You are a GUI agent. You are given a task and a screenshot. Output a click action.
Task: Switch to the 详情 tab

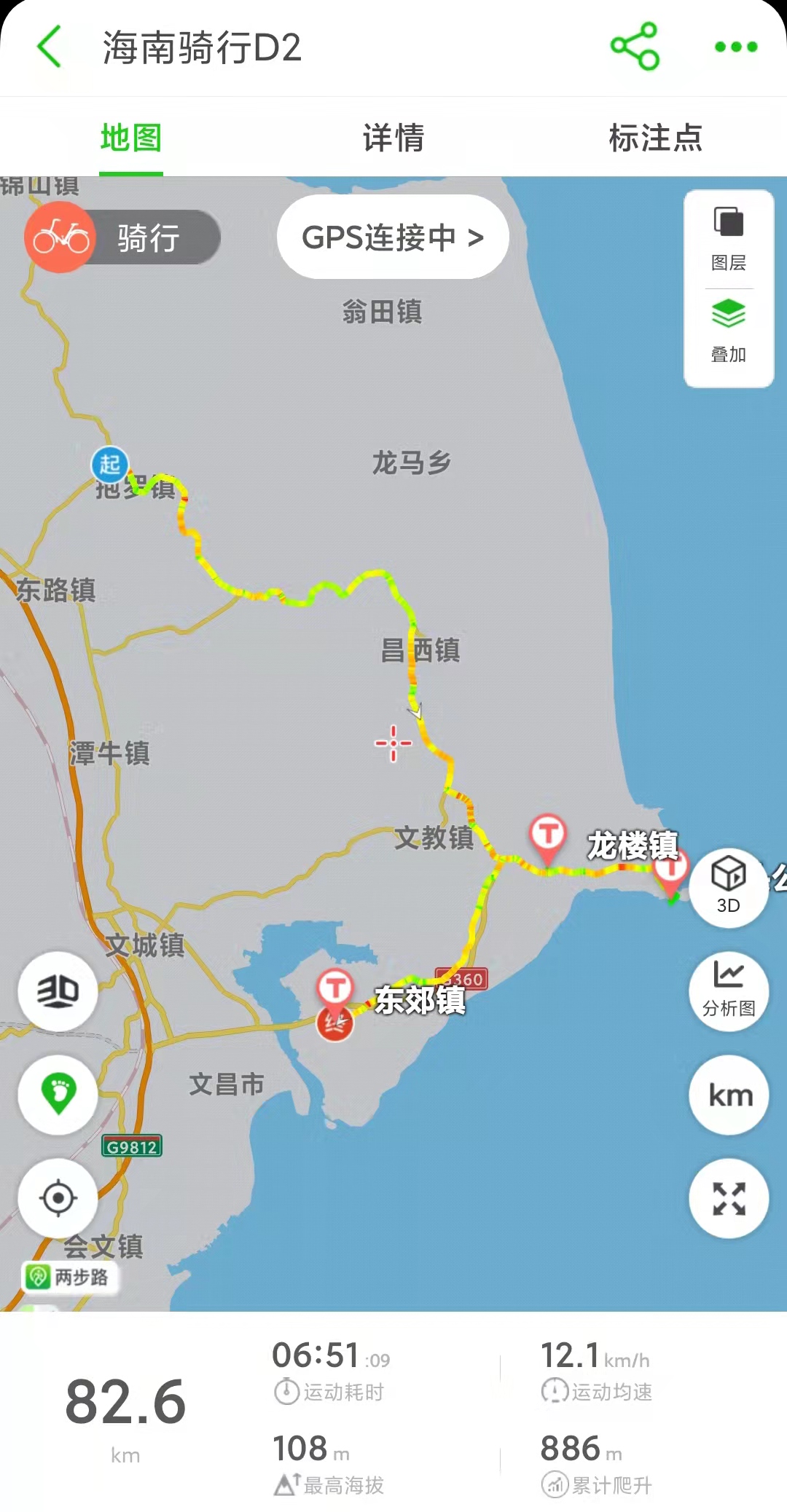[393, 138]
